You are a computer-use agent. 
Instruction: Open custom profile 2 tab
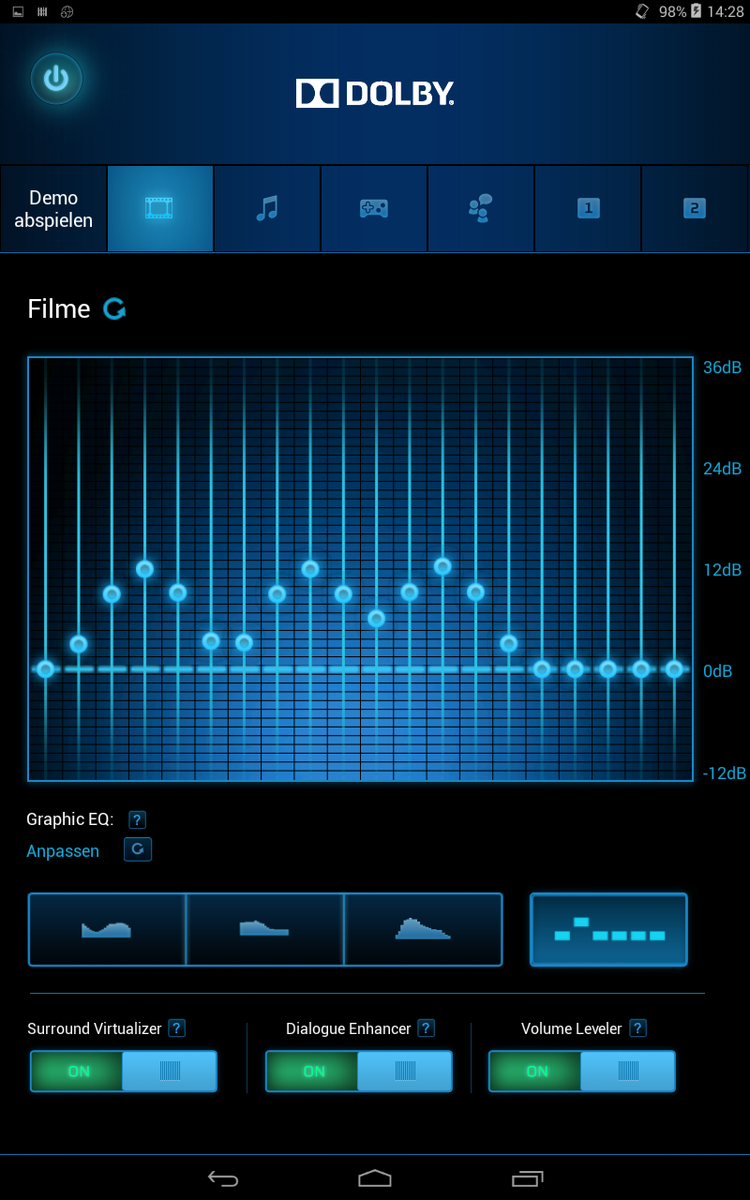pyautogui.click(x=694, y=209)
